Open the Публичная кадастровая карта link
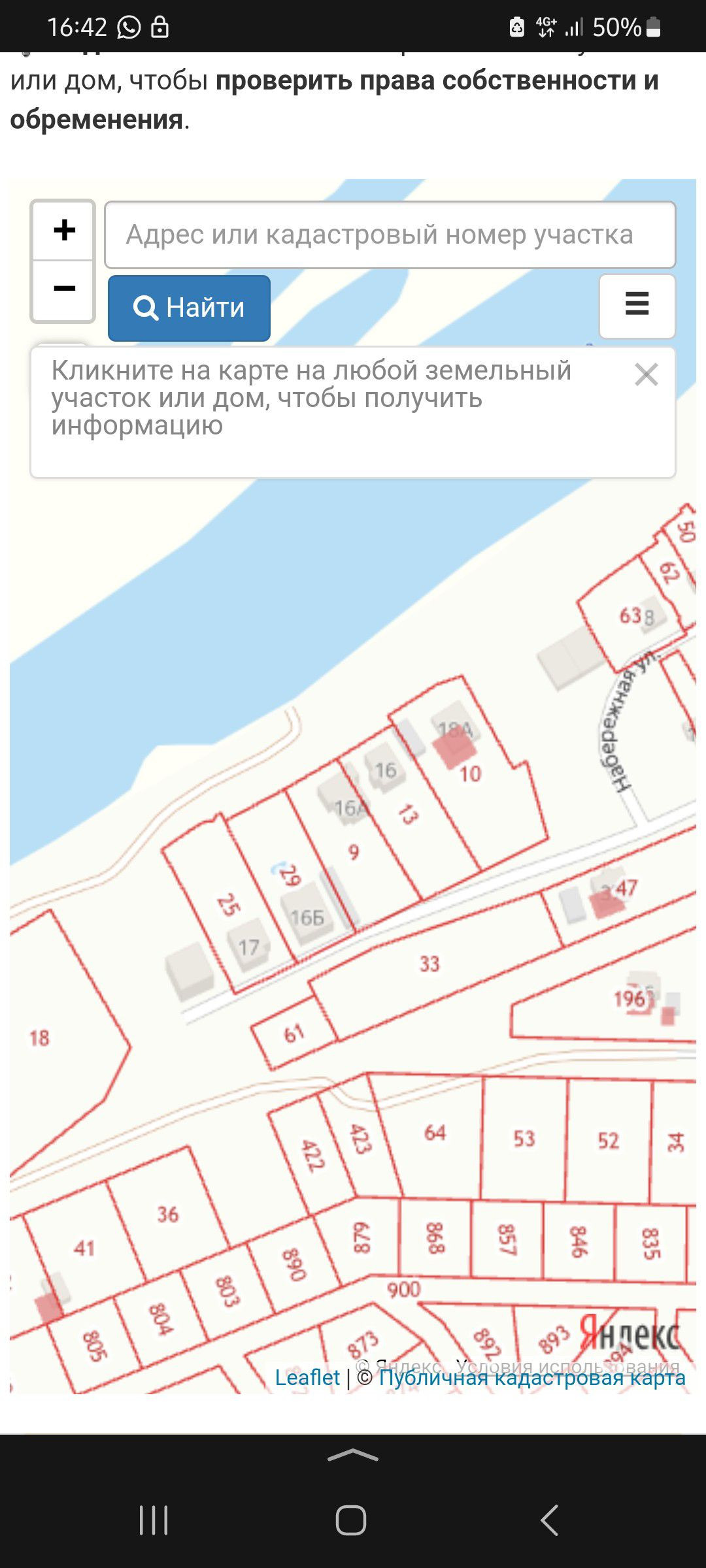This screenshot has height=1568, width=706. click(x=532, y=1377)
